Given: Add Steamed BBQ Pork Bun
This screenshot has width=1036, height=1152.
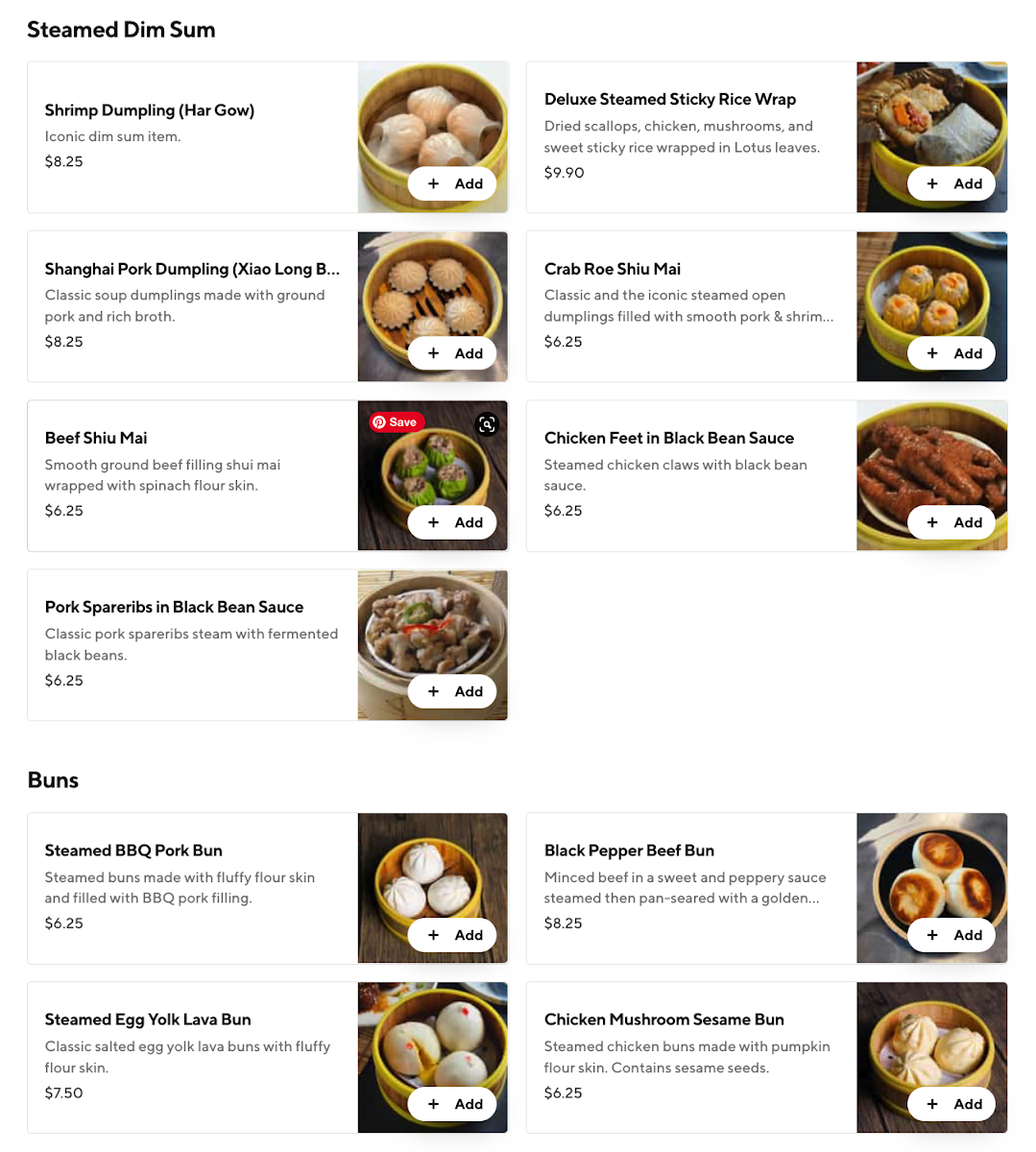Looking at the screenshot, I should coord(452,935).
